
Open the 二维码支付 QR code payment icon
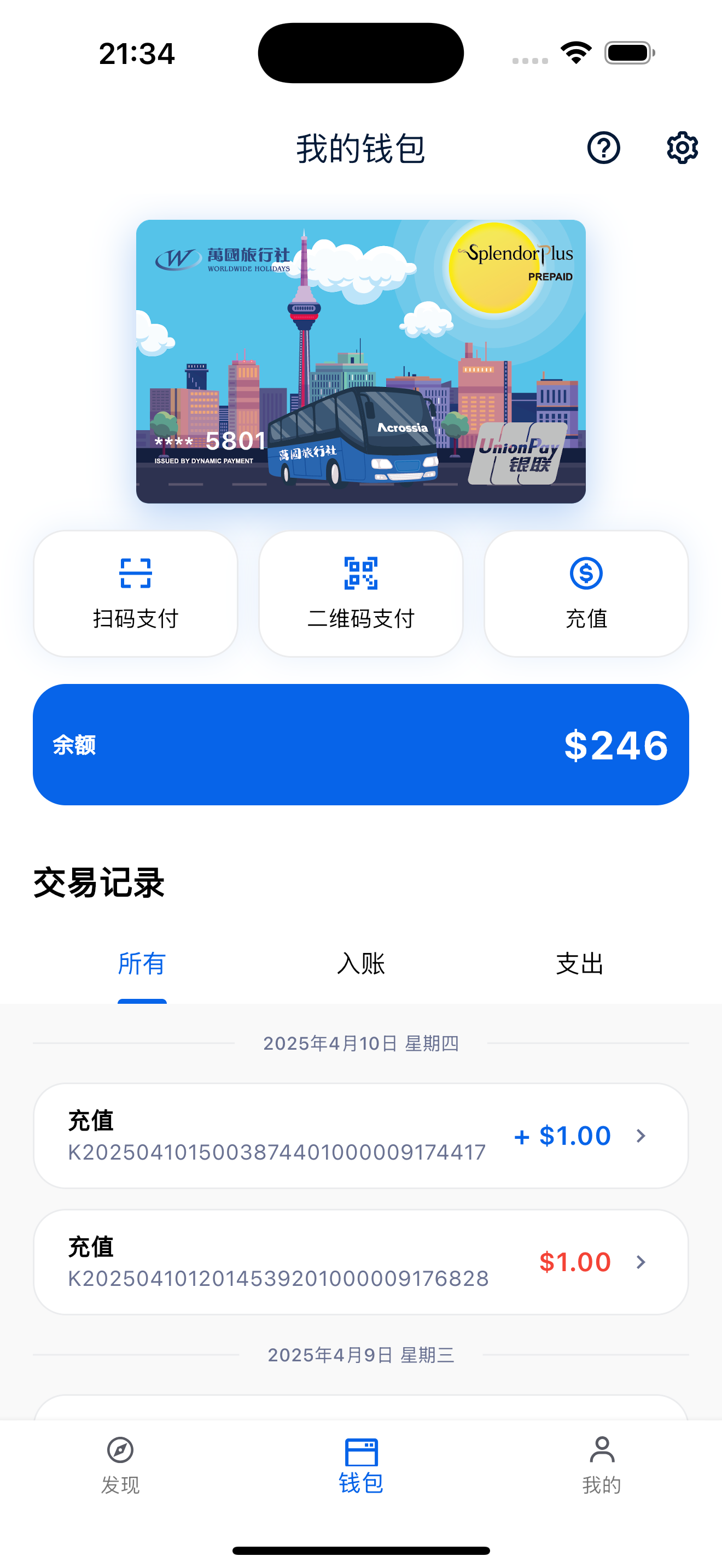360,573
